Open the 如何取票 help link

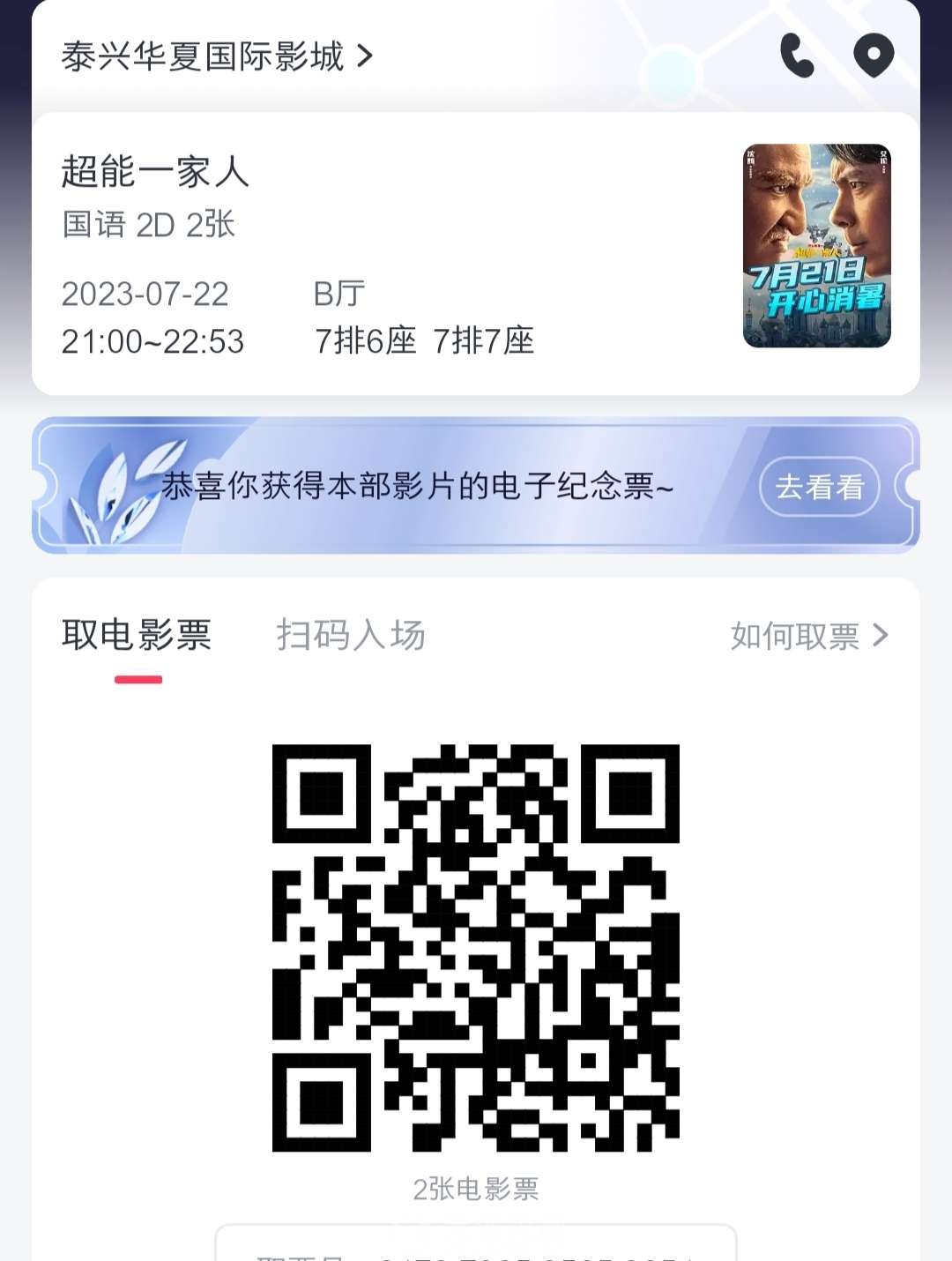[x=808, y=635]
